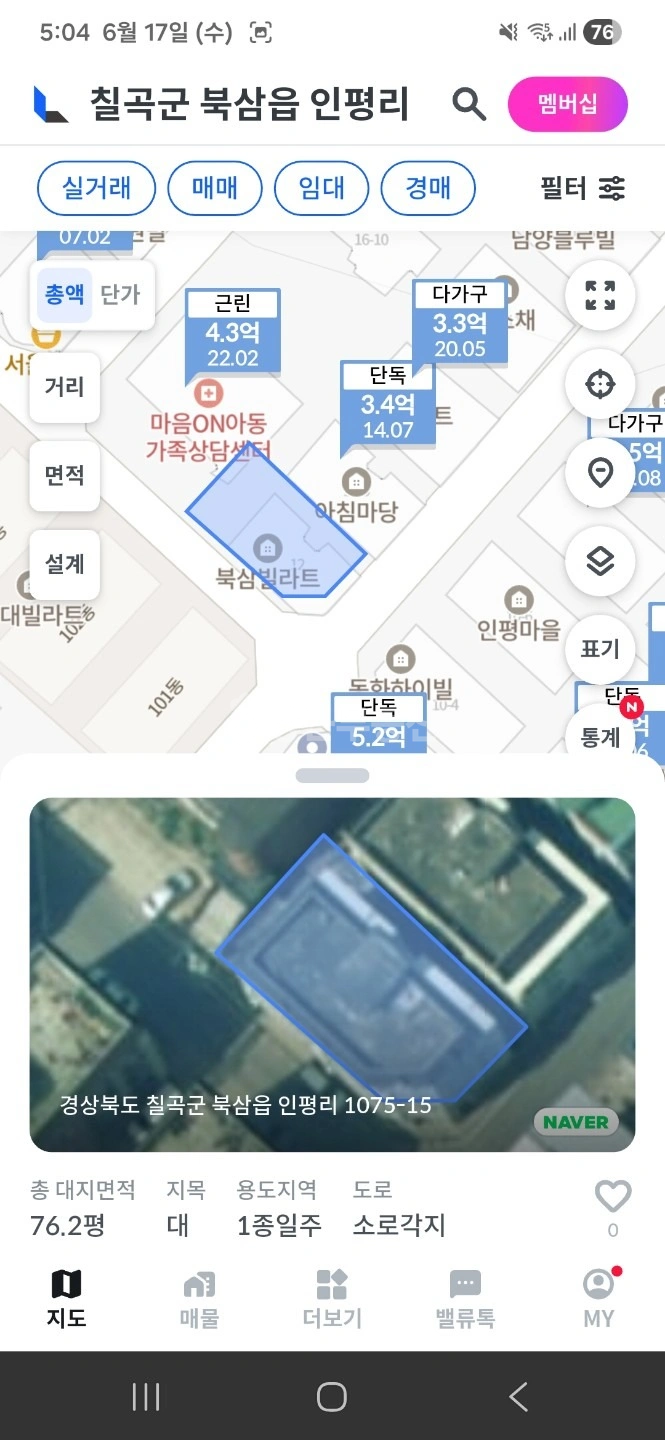Switch to the 매물 tab
The height and width of the screenshot is (1440, 665).
[199, 1299]
